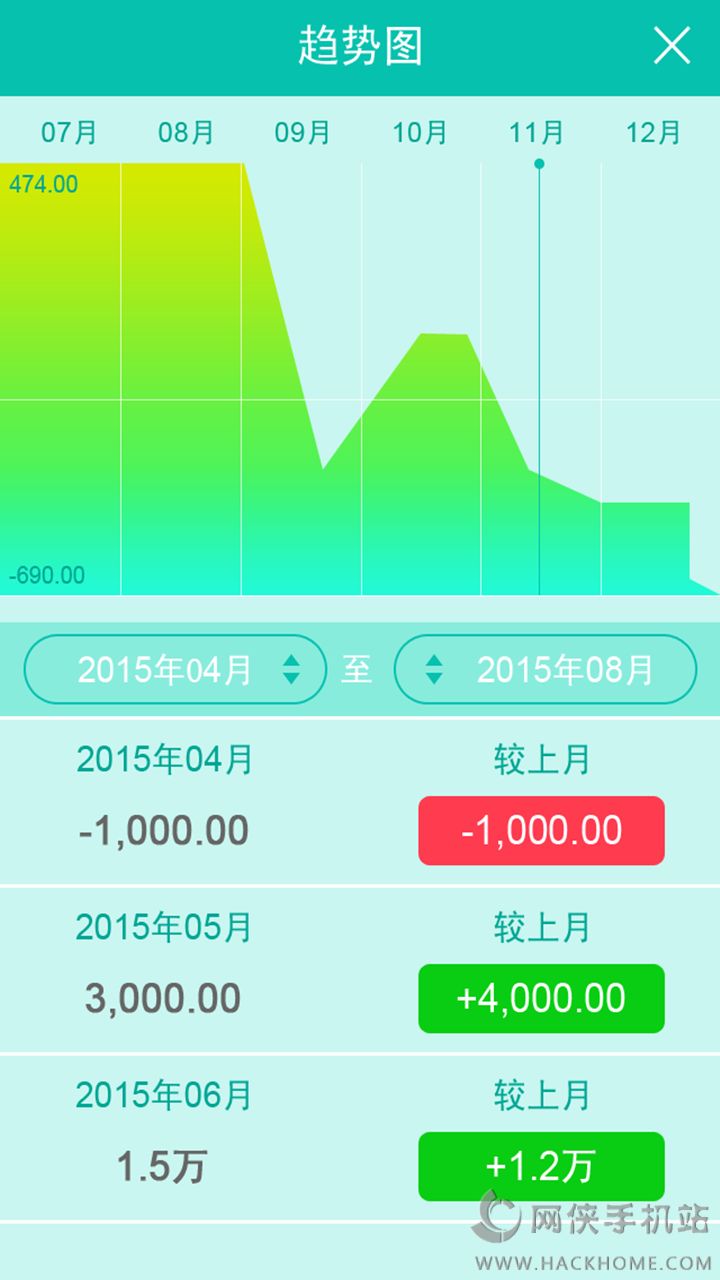The height and width of the screenshot is (1280, 720).
Task: Close the 趋势图 trend chart screen
Action: click(x=672, y=46)
